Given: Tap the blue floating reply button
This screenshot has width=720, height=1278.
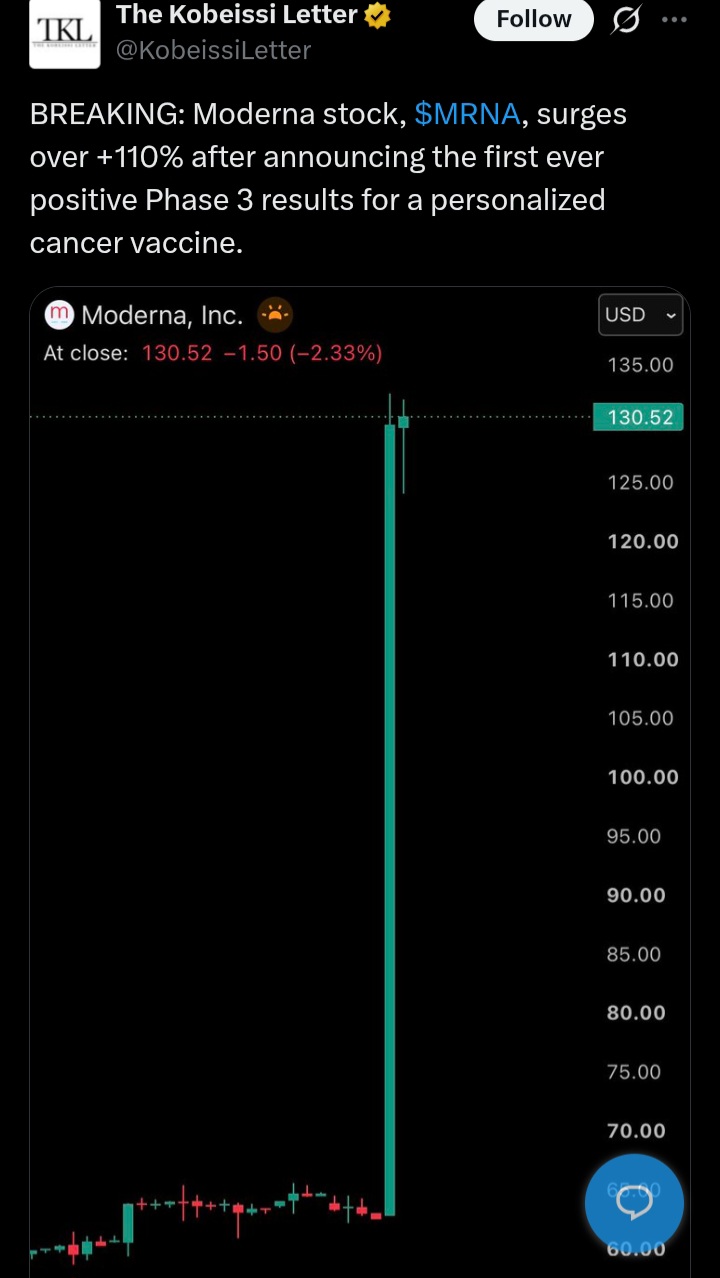Looking at the screenshot, I should 634,1204.
